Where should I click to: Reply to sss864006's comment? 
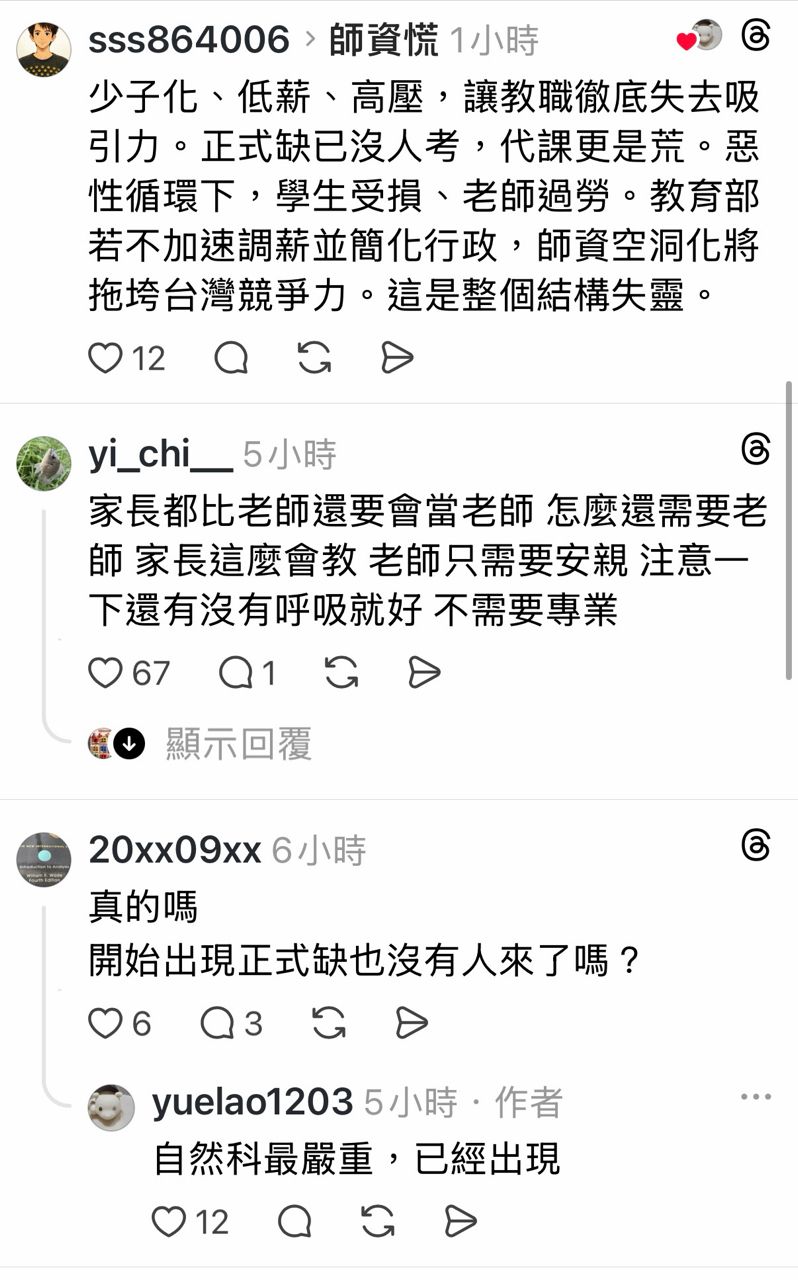(231, 358)
